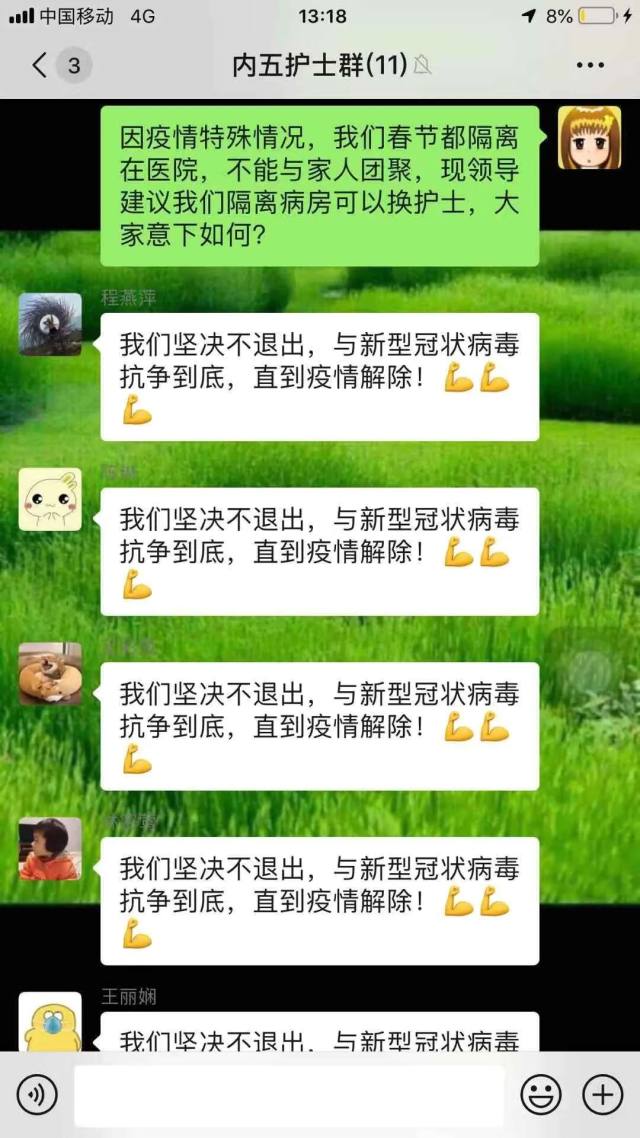Screen dimensions: 640x1138
Task: Tap the sender's own avatar on green message
Action: (588, 137)
